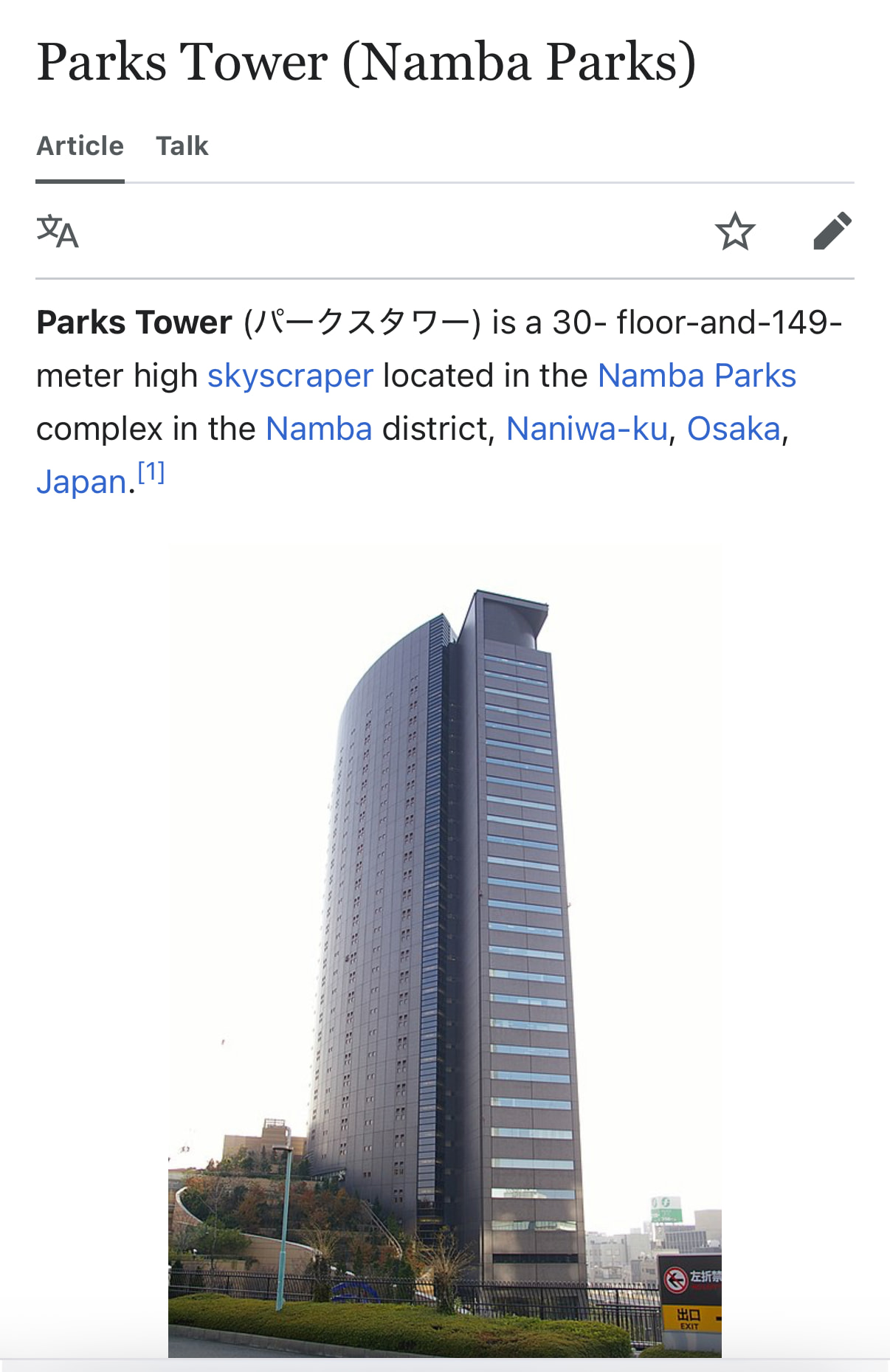Open the Namba district link
The width and height of the screenshot is (890, 1372).
(319, 429)
